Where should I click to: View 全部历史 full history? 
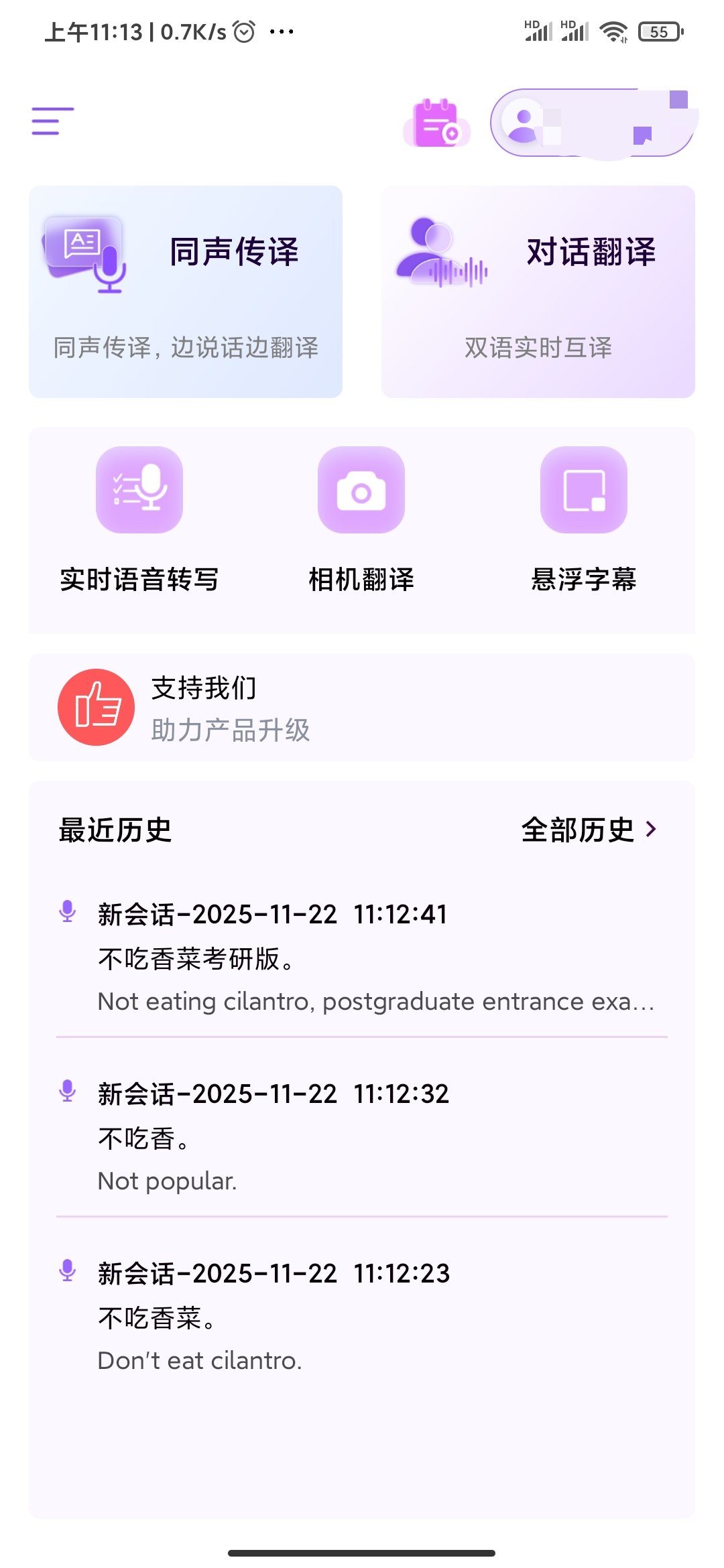[x=589, y=830]
